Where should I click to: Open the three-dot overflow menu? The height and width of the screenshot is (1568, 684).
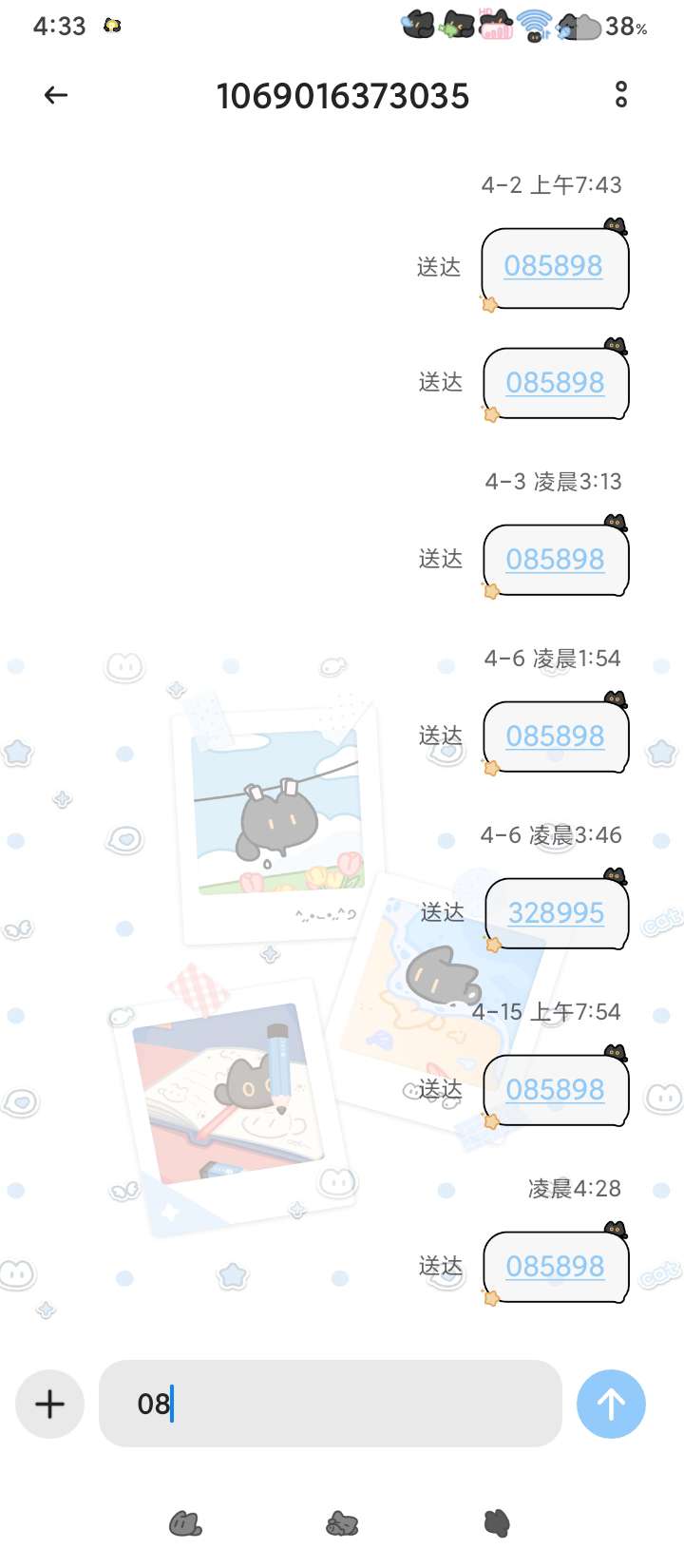click(620, 95)
